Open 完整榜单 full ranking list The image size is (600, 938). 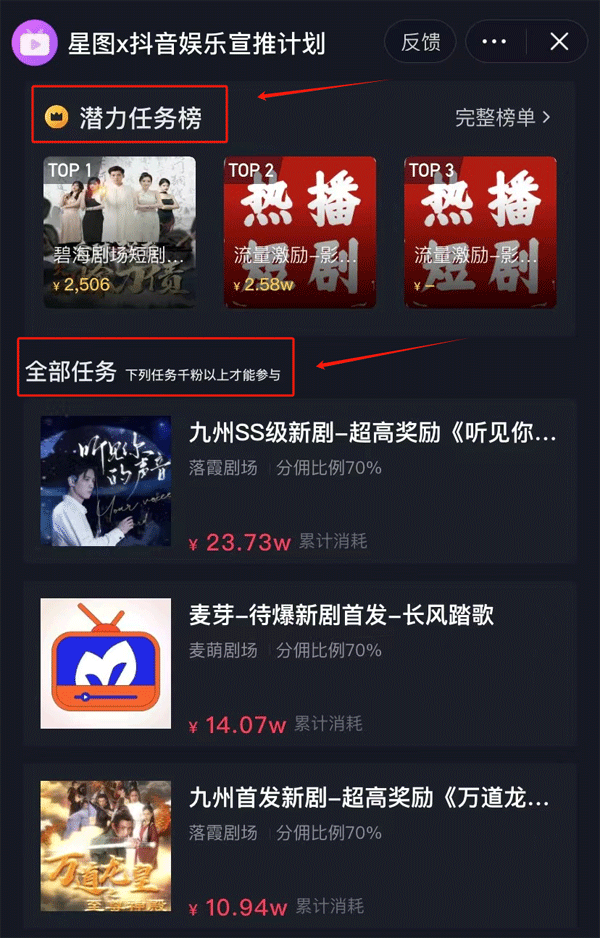(x=502, y=117)
